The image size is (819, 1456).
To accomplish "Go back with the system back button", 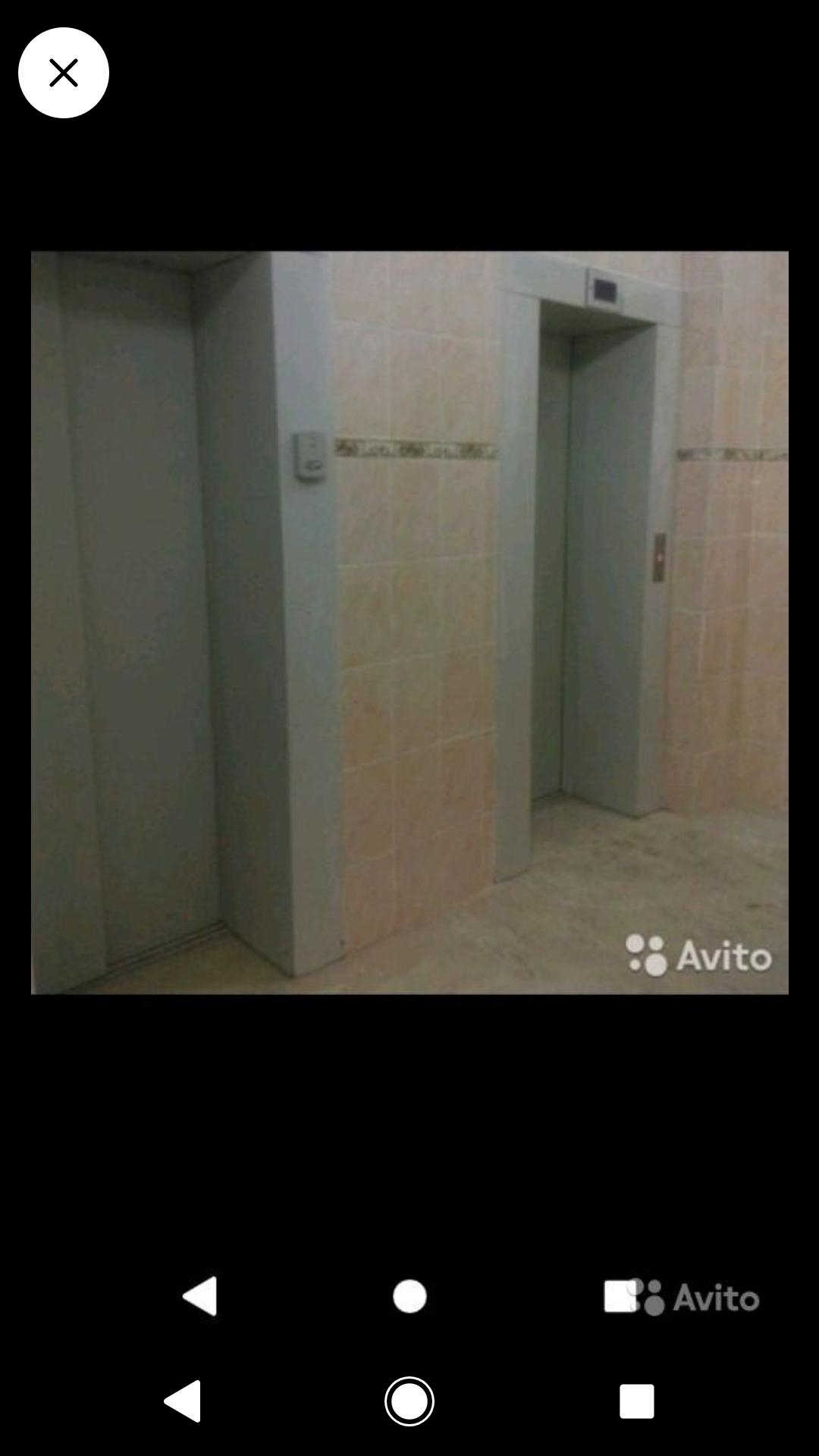I will coord(183,1401).
